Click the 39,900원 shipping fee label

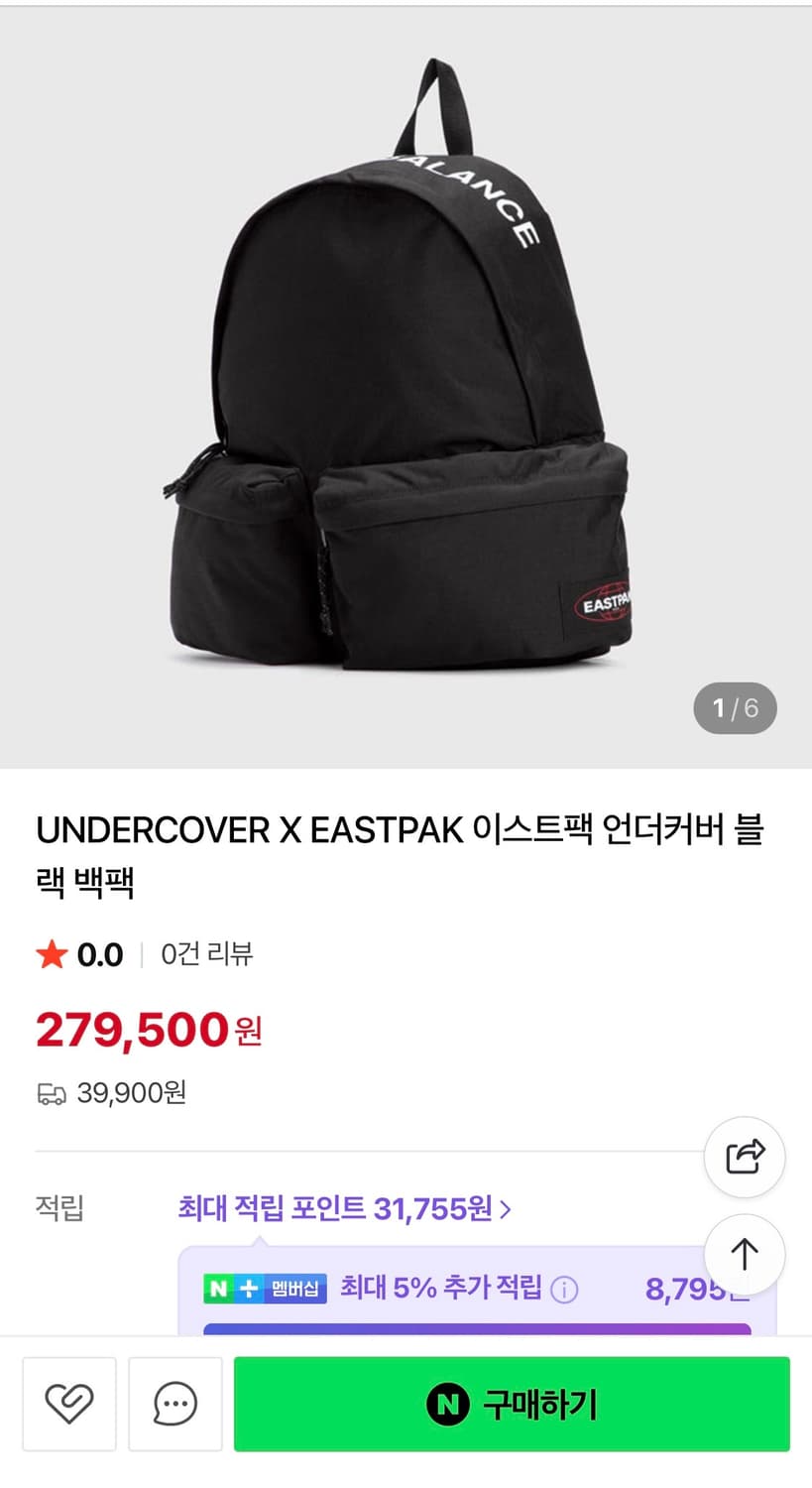point(132,1092)
